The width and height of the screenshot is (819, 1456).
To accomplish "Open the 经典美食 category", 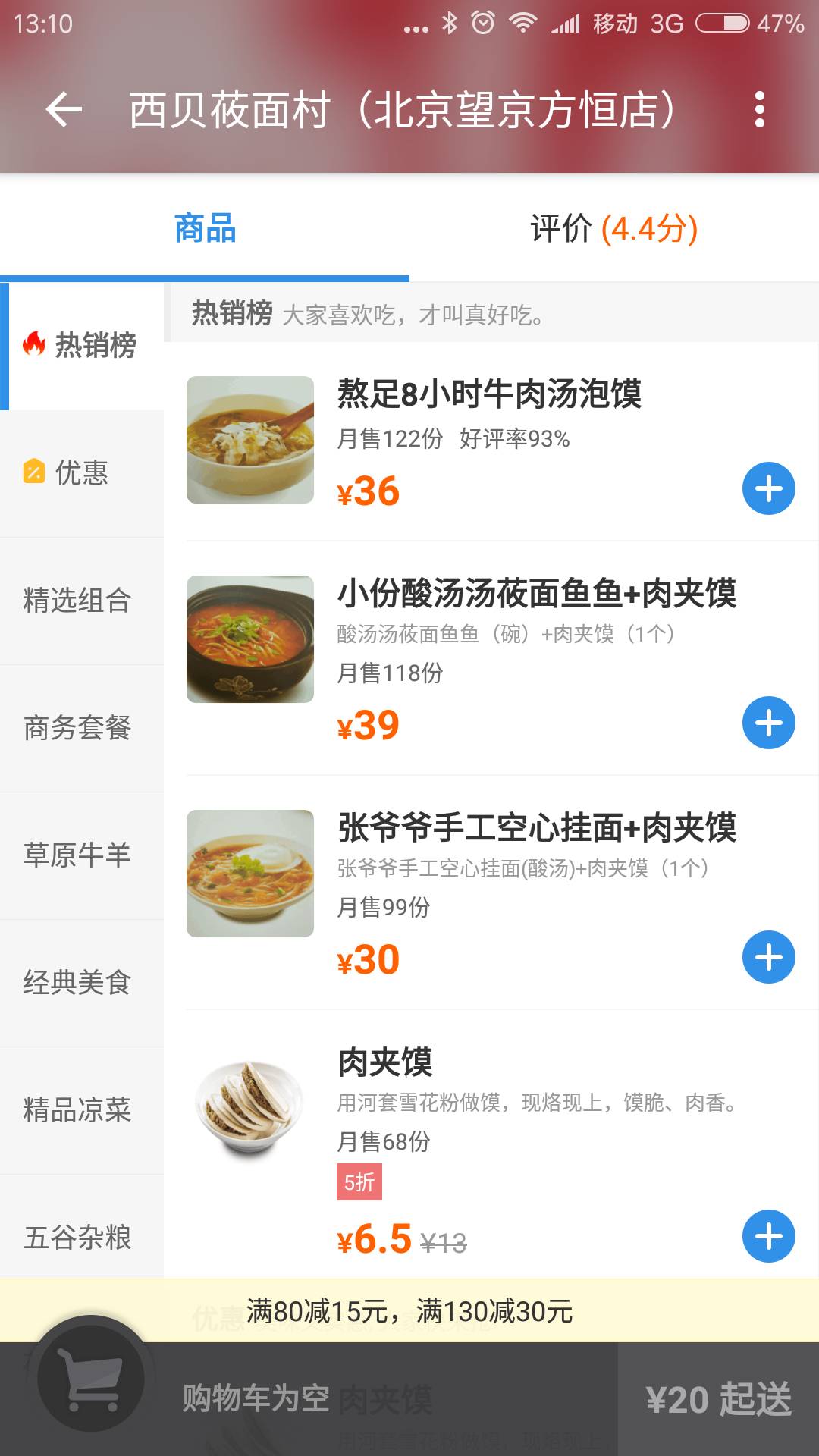I will coord(77,983).
